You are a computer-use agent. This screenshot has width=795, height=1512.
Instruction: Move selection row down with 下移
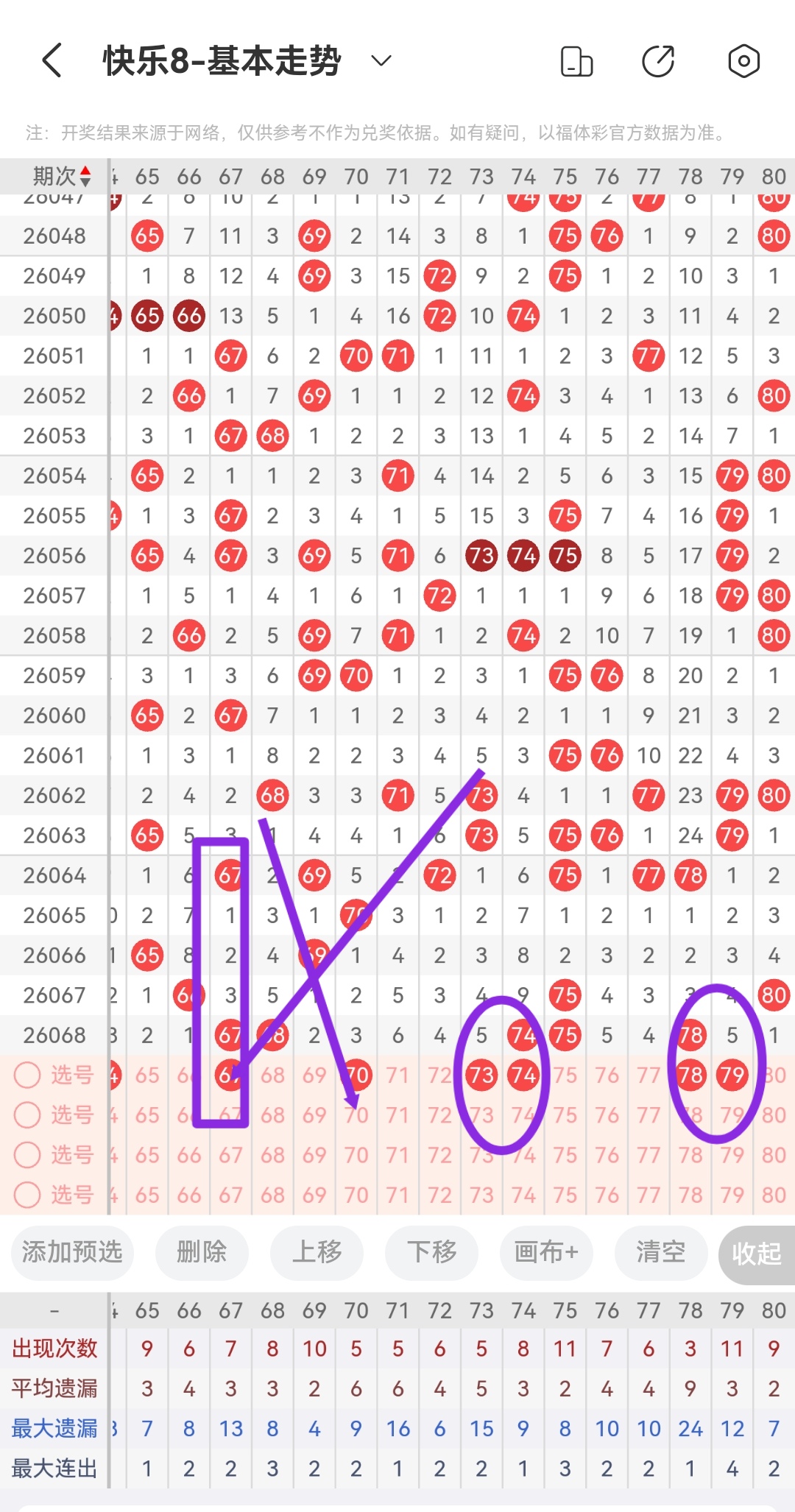point(431,1252)
